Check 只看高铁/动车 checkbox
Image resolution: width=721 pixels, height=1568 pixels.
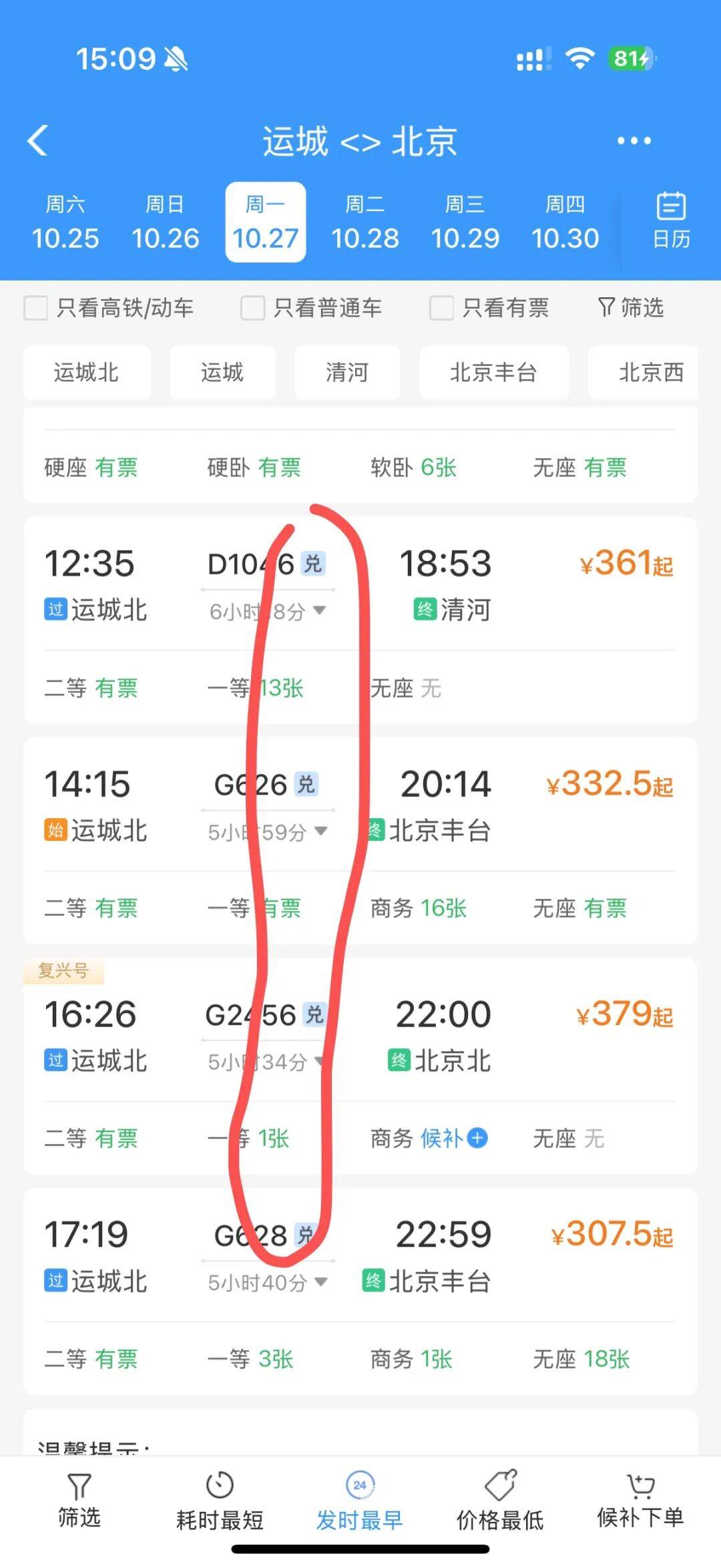click(36, 309)
